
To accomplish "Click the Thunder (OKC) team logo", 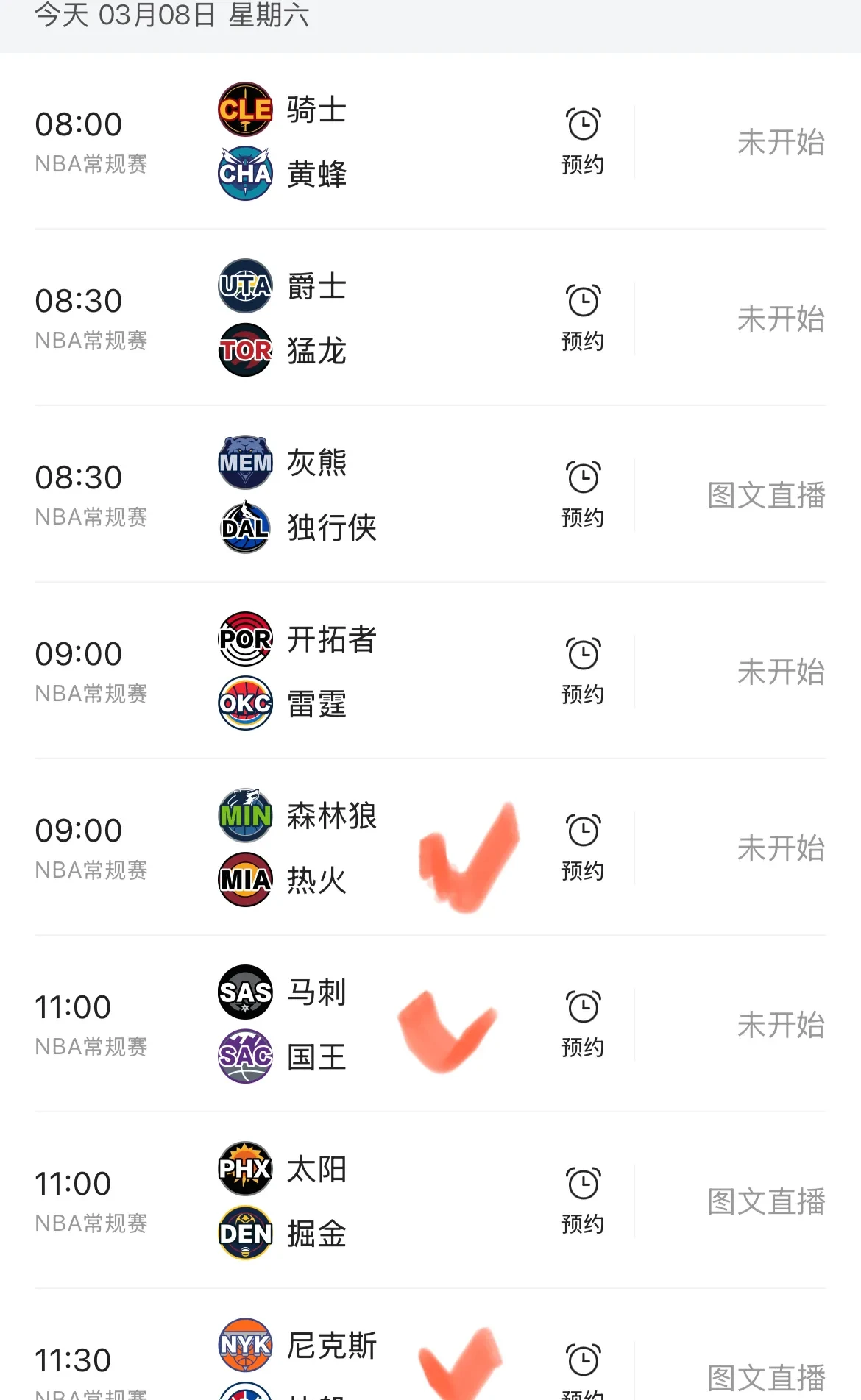I will coord(245,704).
